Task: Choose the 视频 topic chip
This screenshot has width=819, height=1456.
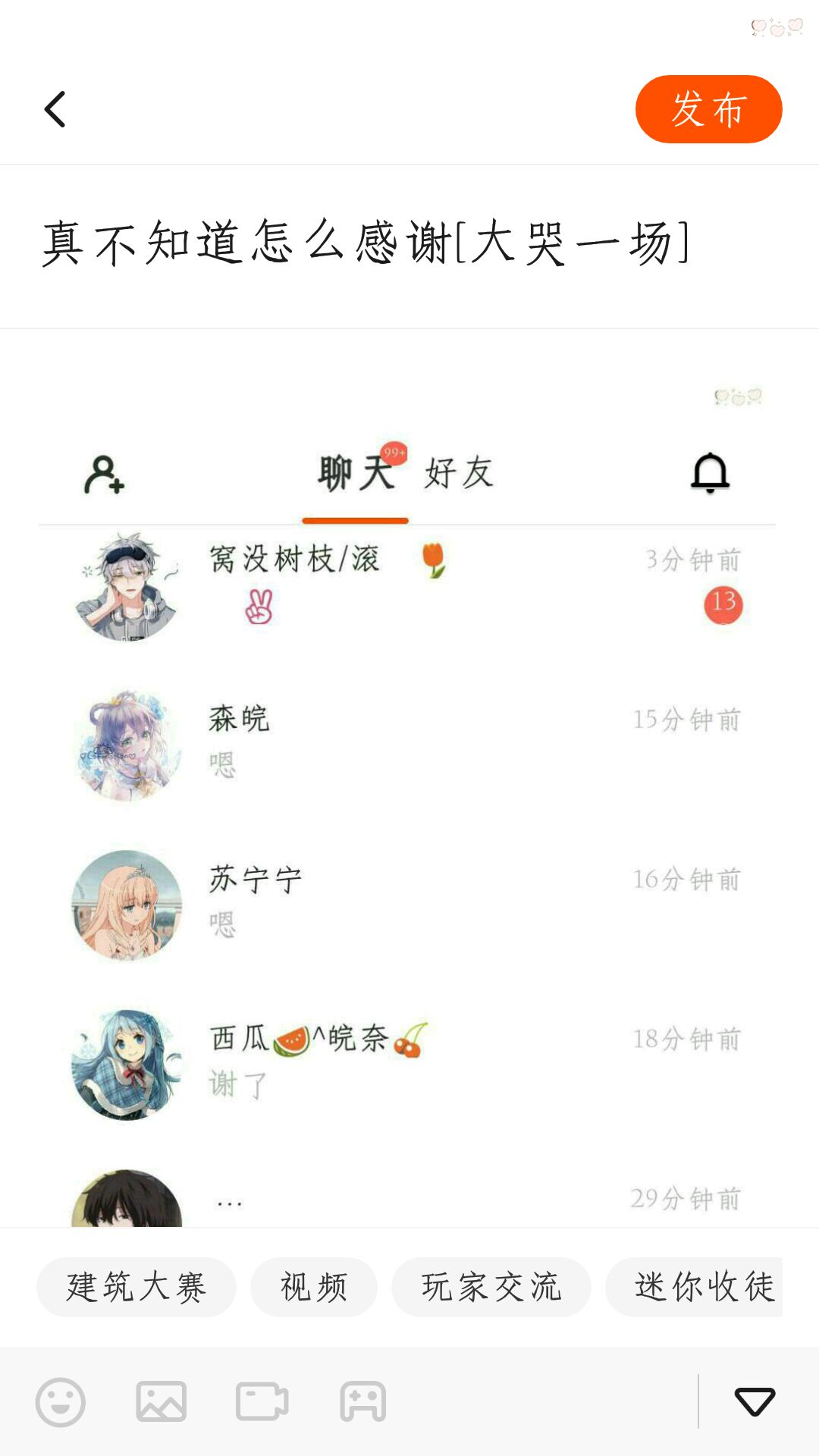Action: coord(314,1287)
